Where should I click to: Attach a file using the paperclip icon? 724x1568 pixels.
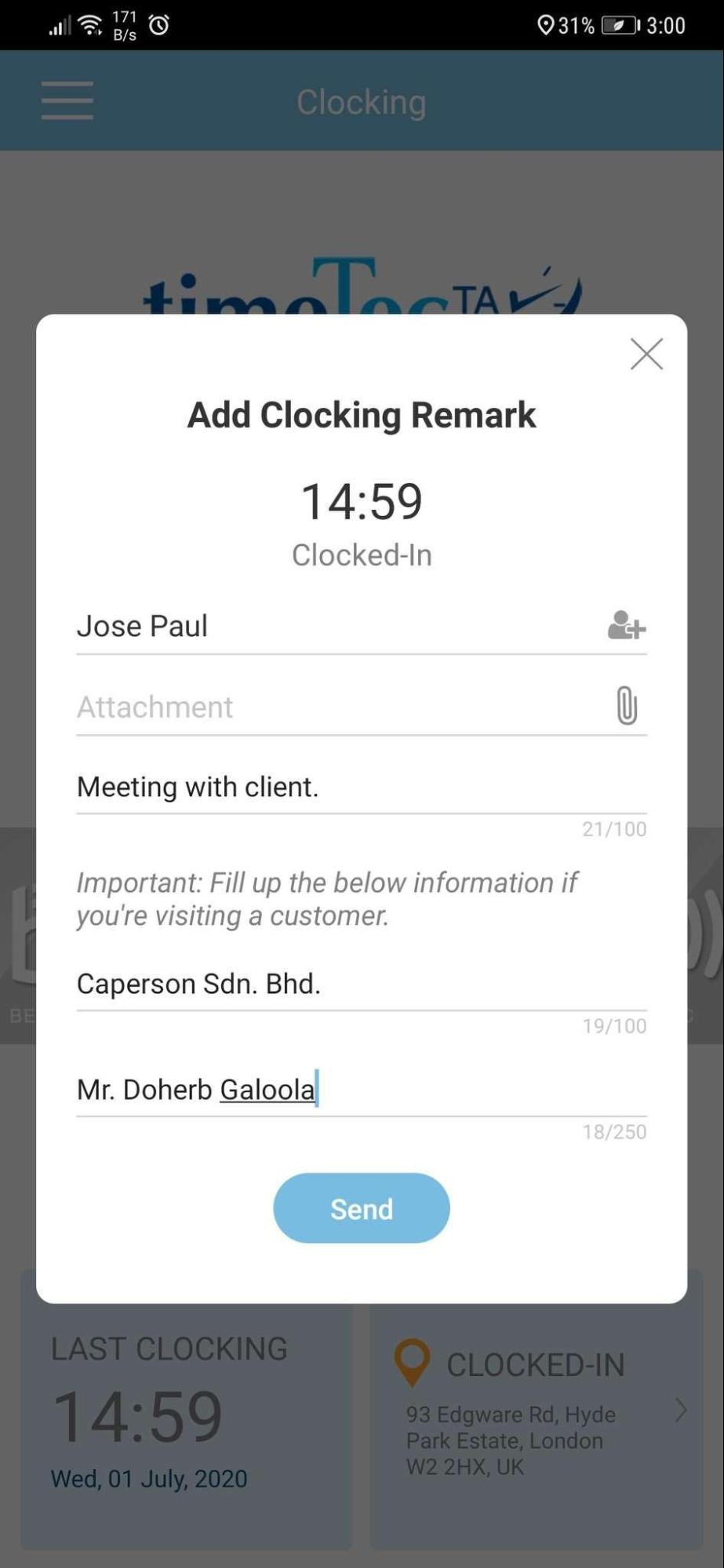[626, 705]
